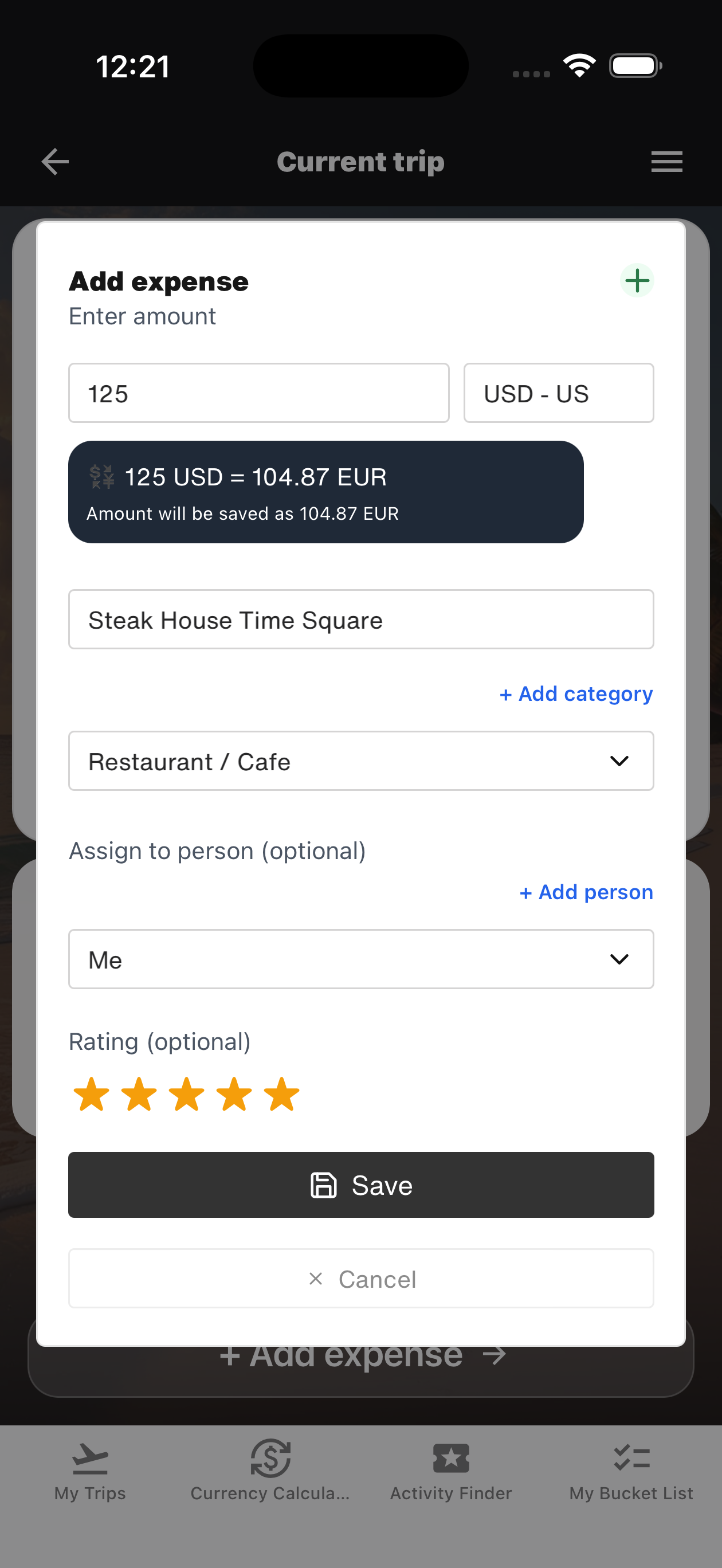Screen dimensions: 722x1568
Task: Edit the amount field showing 125
Action: click(259, 393)
